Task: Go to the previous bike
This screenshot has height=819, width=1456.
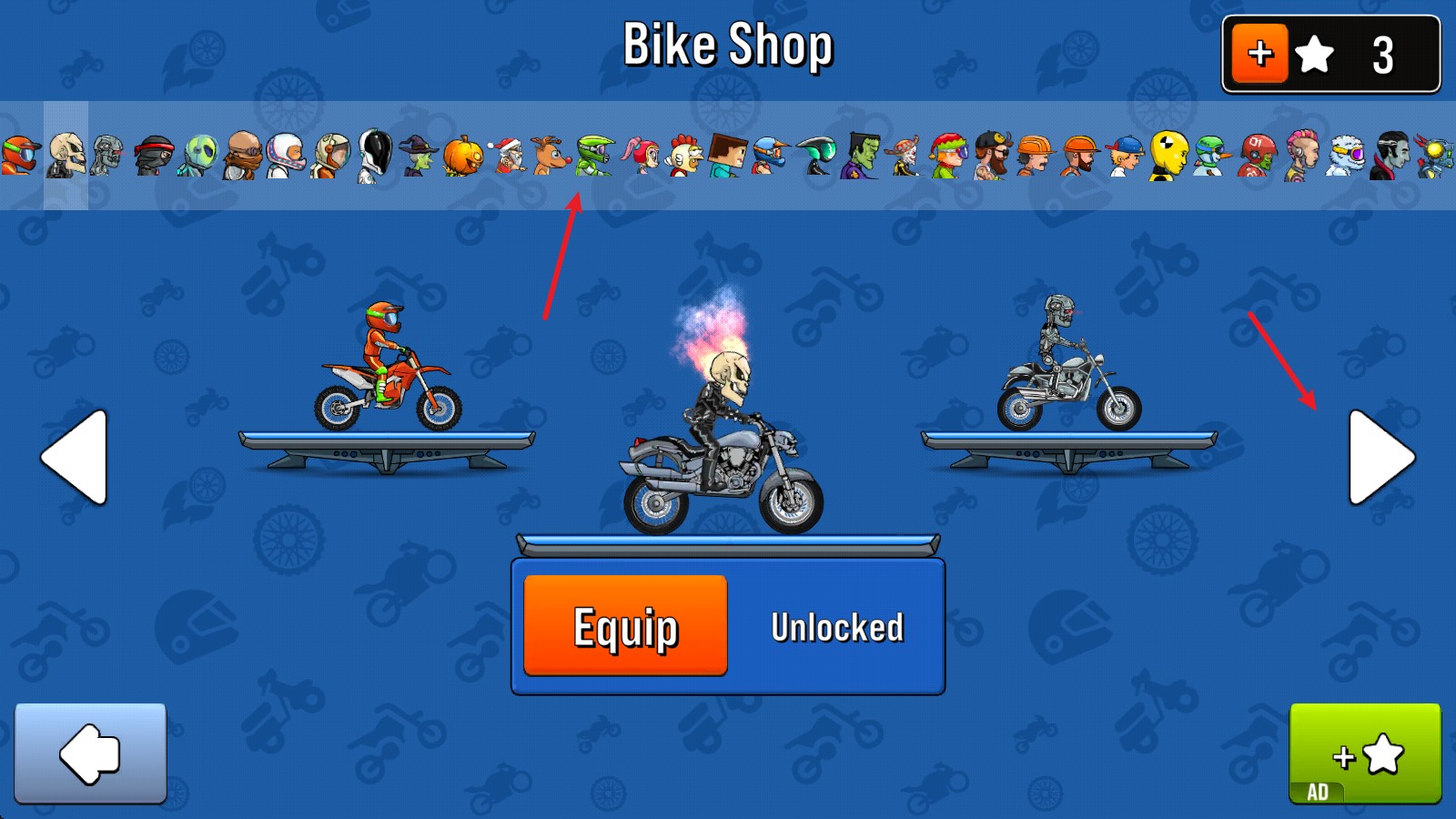Action: coord(75,457)
